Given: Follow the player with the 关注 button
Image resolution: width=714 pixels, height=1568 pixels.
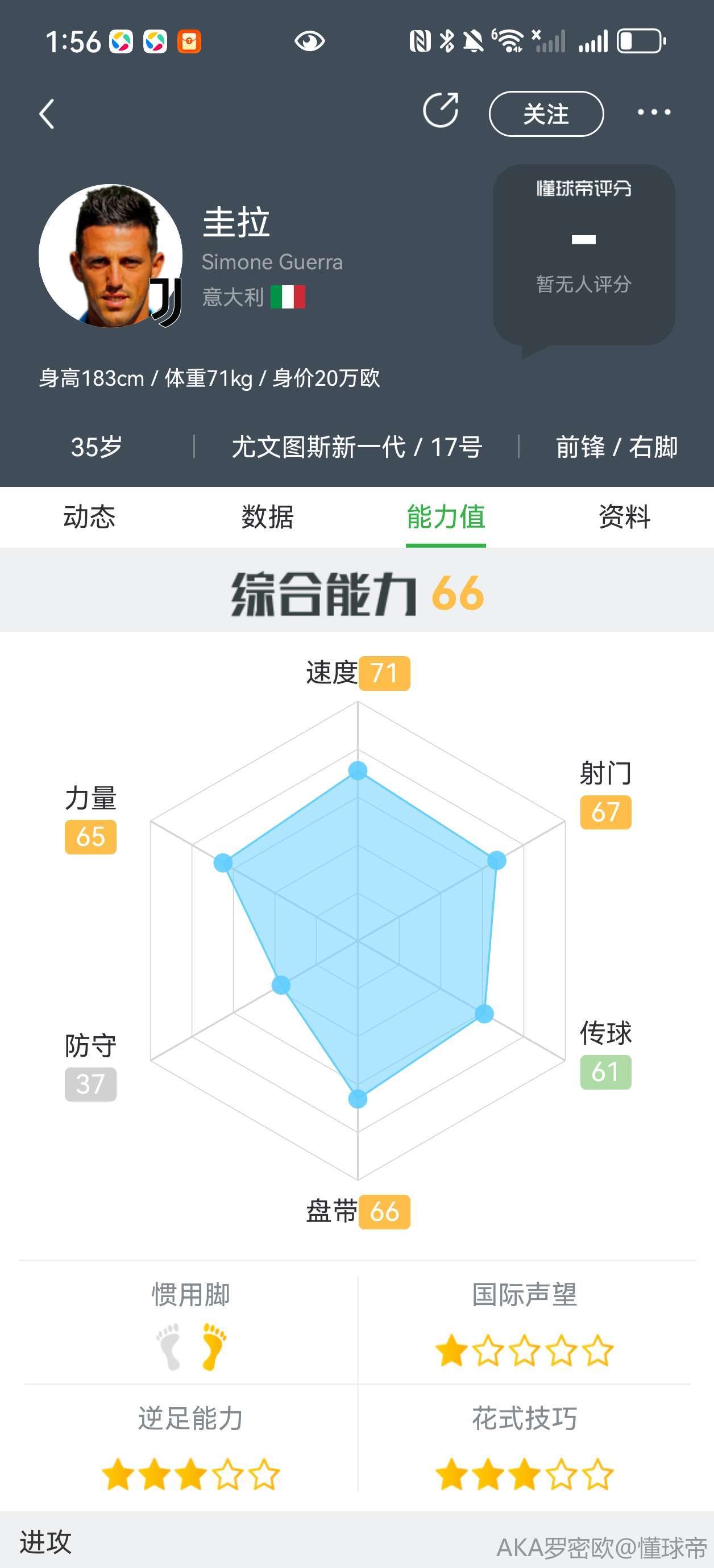Looking at the screenshot, I should click(x=546, y=114).
